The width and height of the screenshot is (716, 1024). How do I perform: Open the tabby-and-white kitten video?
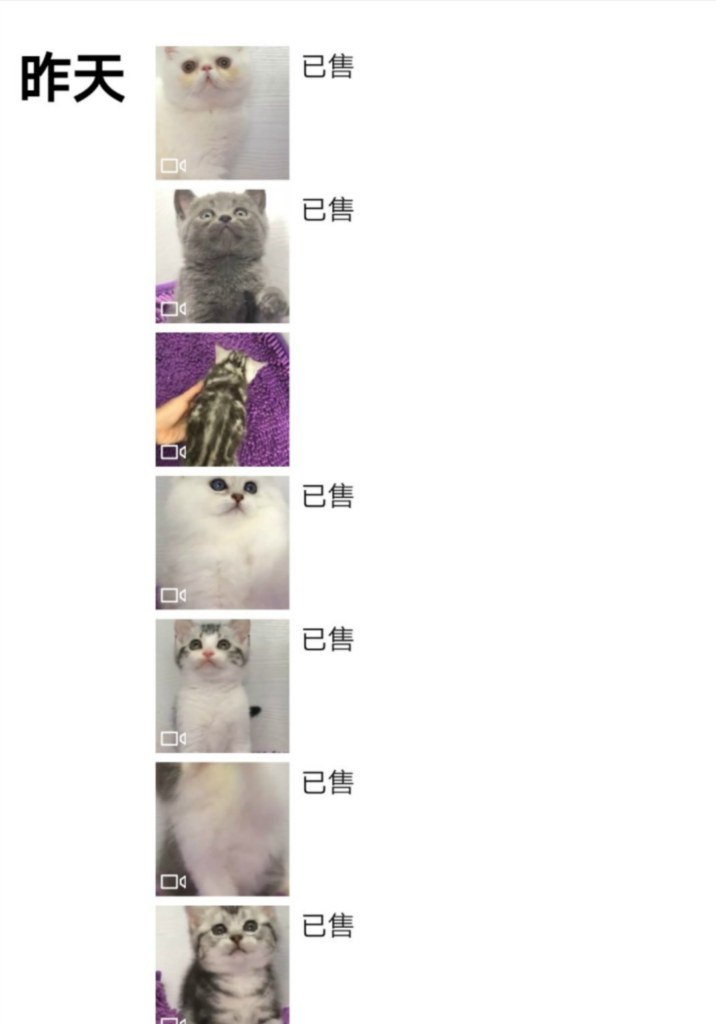click(x=222, y=685)
